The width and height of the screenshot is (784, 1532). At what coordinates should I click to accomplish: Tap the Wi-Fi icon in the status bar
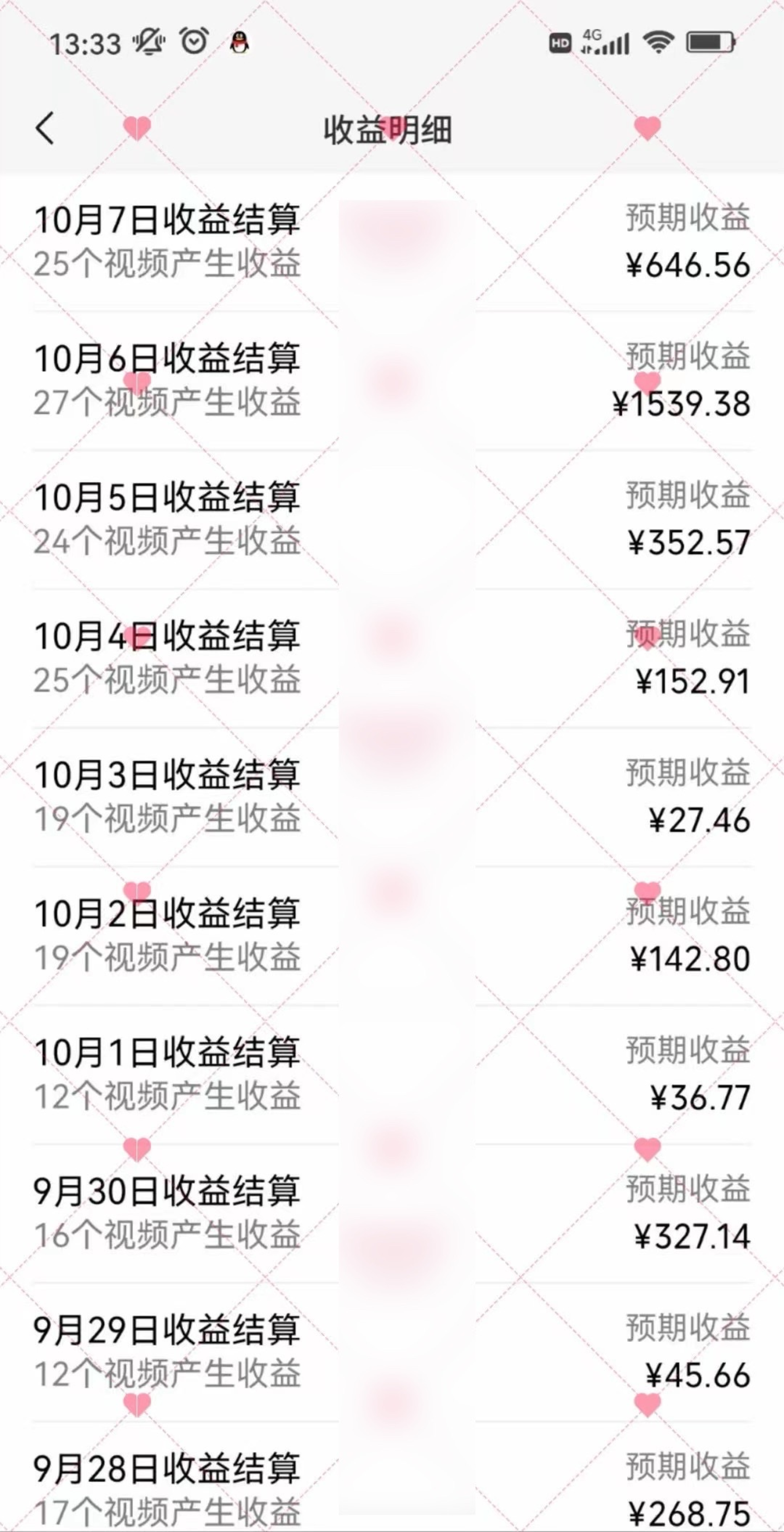pos(659,42)
